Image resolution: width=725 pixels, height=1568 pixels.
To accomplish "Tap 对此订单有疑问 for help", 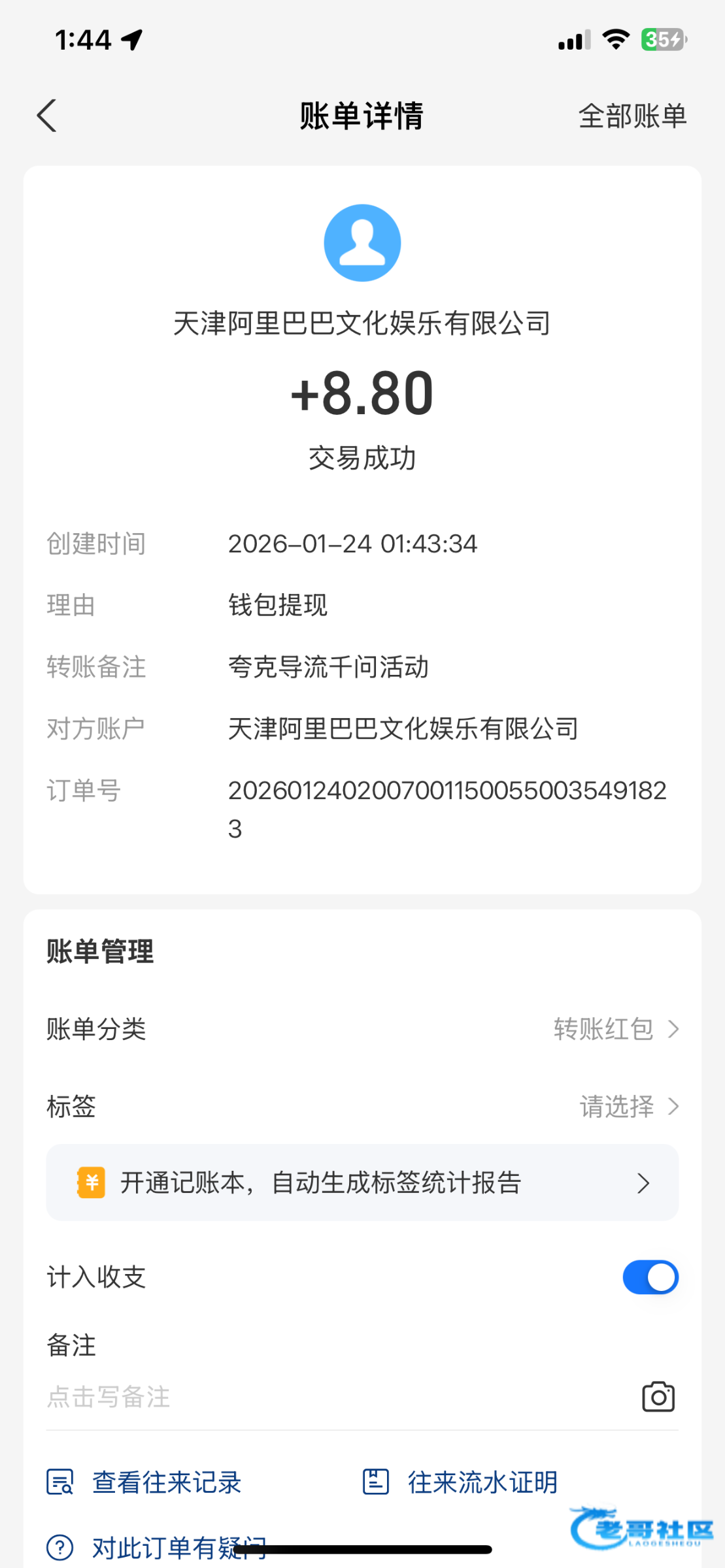I will 157,1548.
